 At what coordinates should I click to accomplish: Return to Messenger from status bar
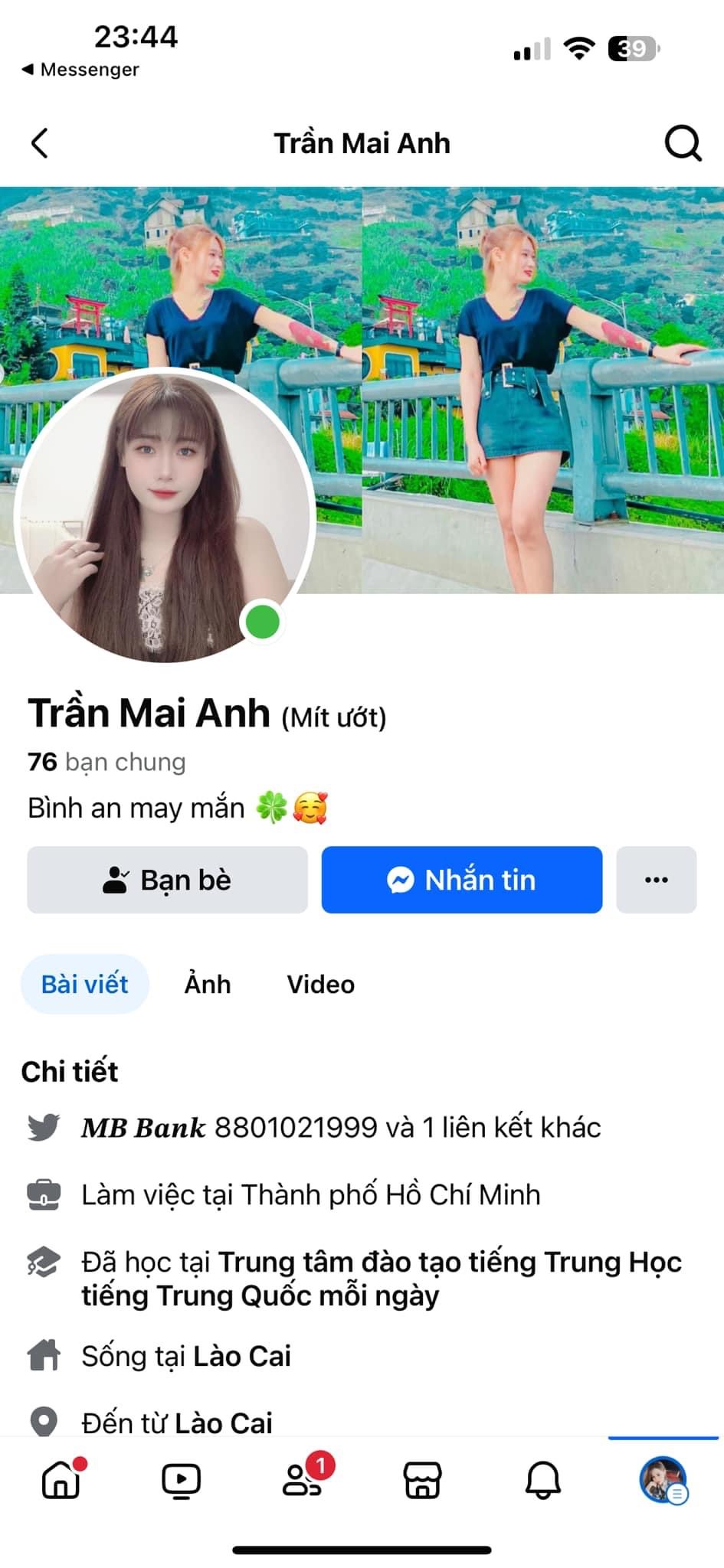(80, 70)
